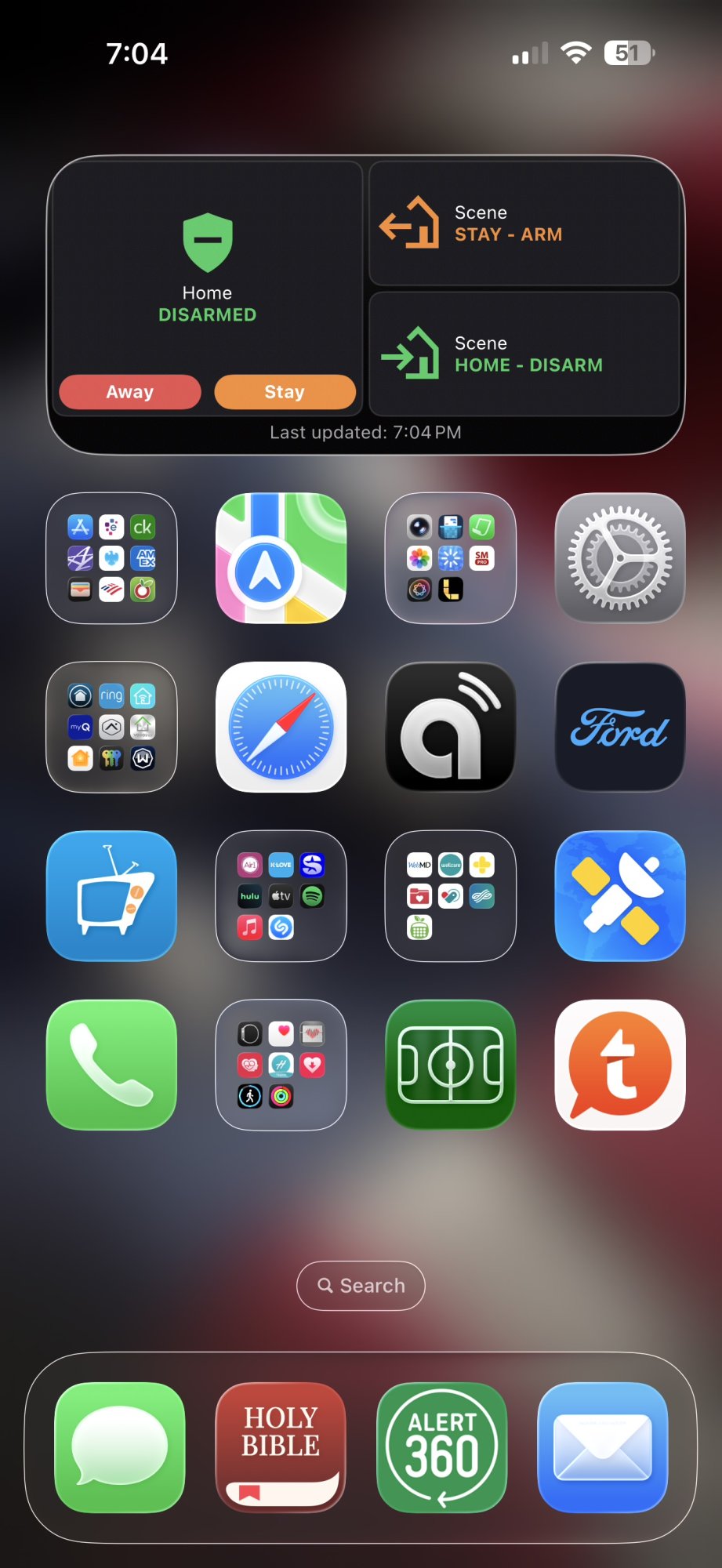Open the Settings app
This screenshot has width=722, height=1568.
(619, 558)
